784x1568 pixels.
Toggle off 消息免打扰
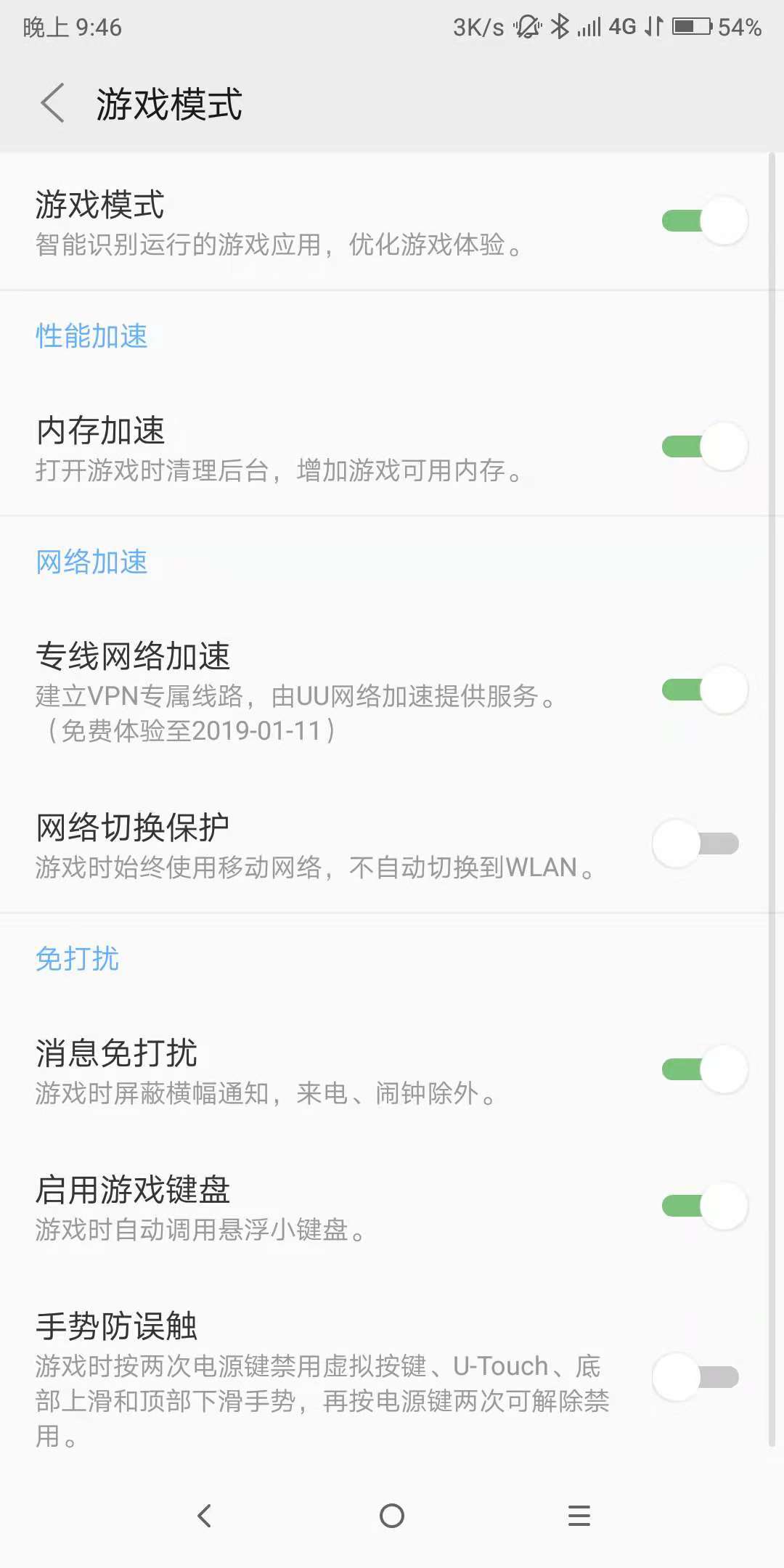pyautogui.click(x=704, y=1069)
